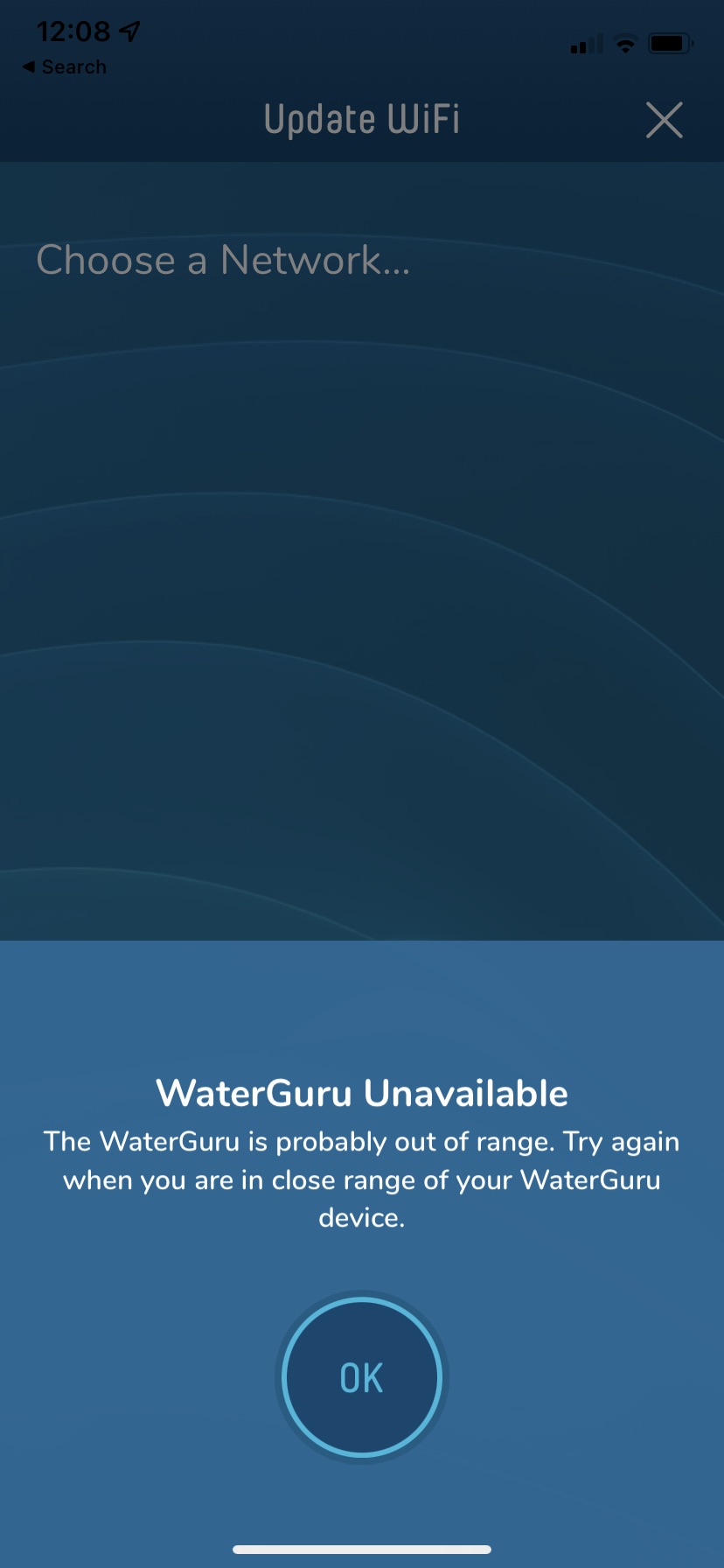The image size is (724, 1568).
Task: Return to Search via back link
Action: [61, 66]
